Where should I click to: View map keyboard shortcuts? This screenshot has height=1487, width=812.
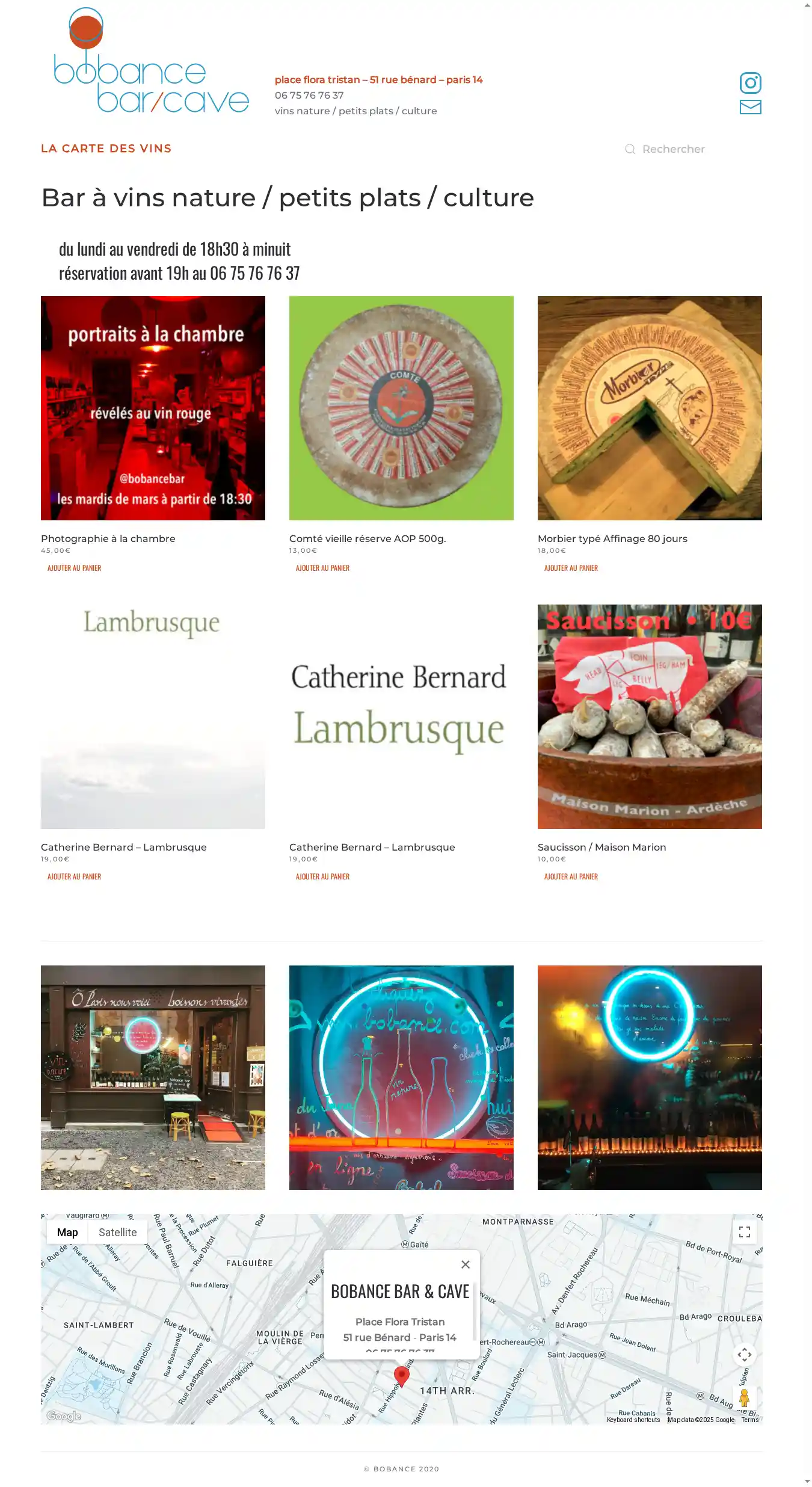pos(633,1420)
